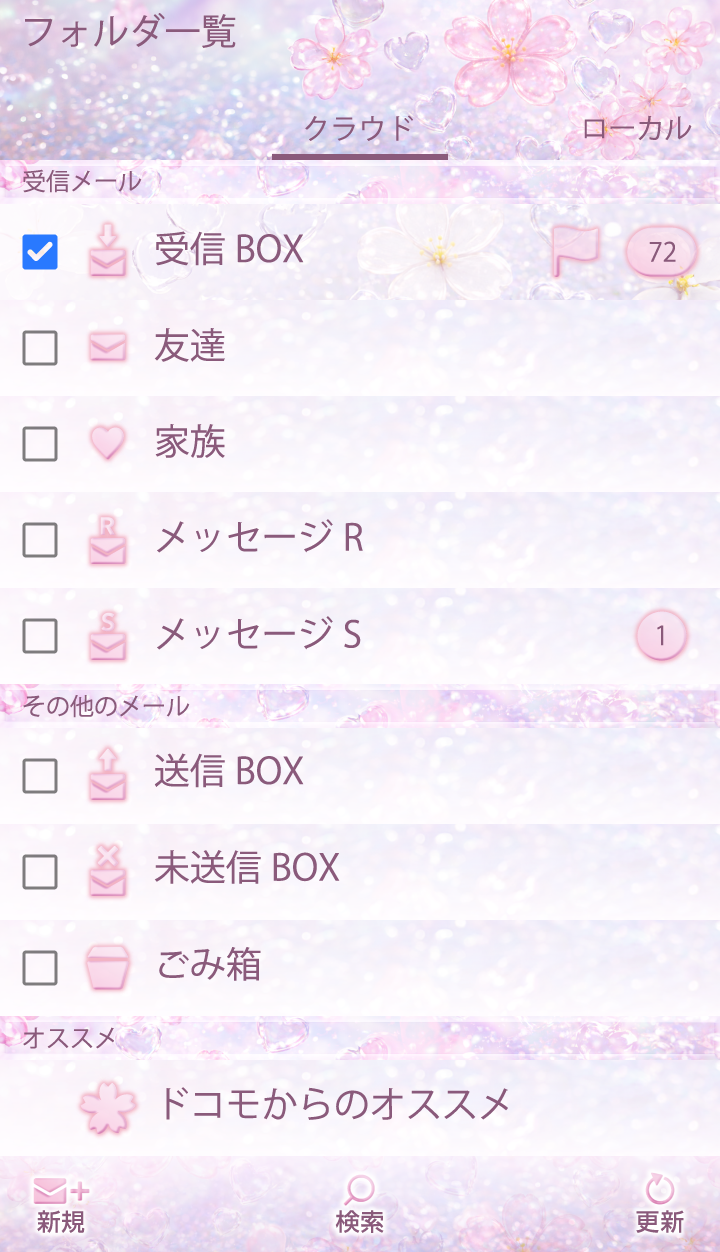This screenshot has height=1252, width=720.
Task: Switch to the クラウド tab
Action: (359, 129)
